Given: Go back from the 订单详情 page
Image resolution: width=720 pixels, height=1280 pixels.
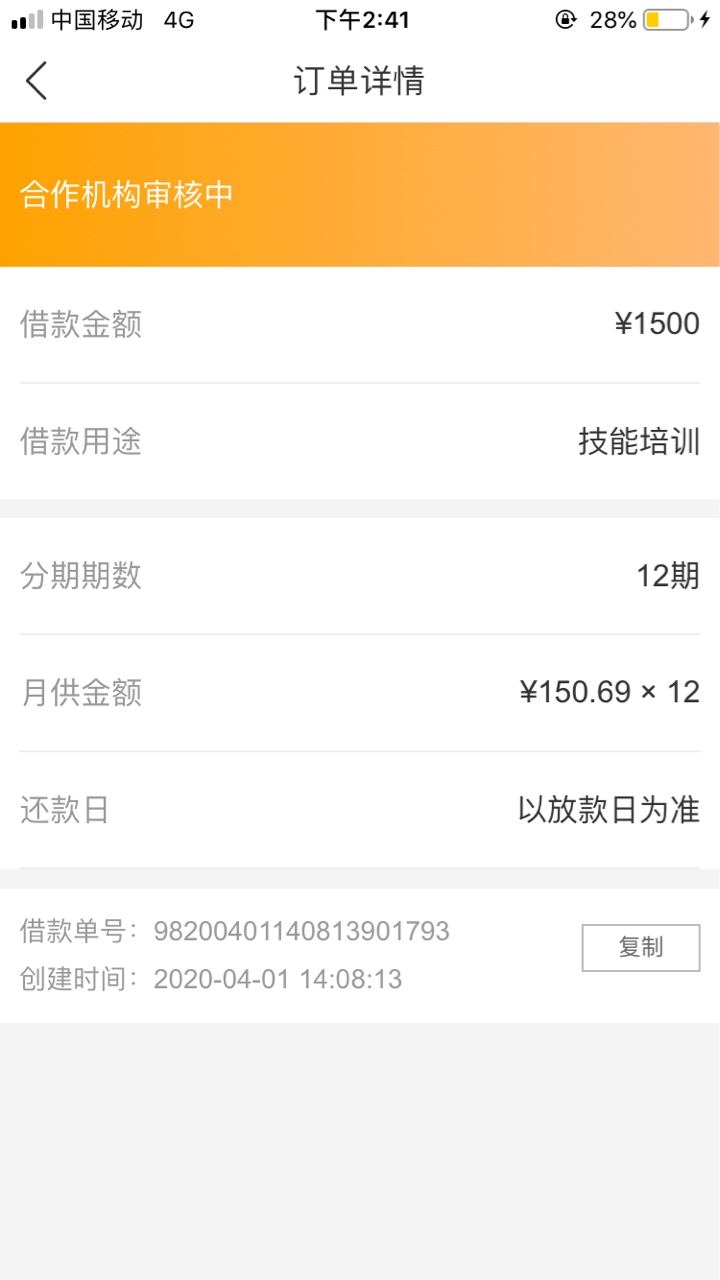Looking at the screenshot, I should pyautogui.click(x=37, y=80).
